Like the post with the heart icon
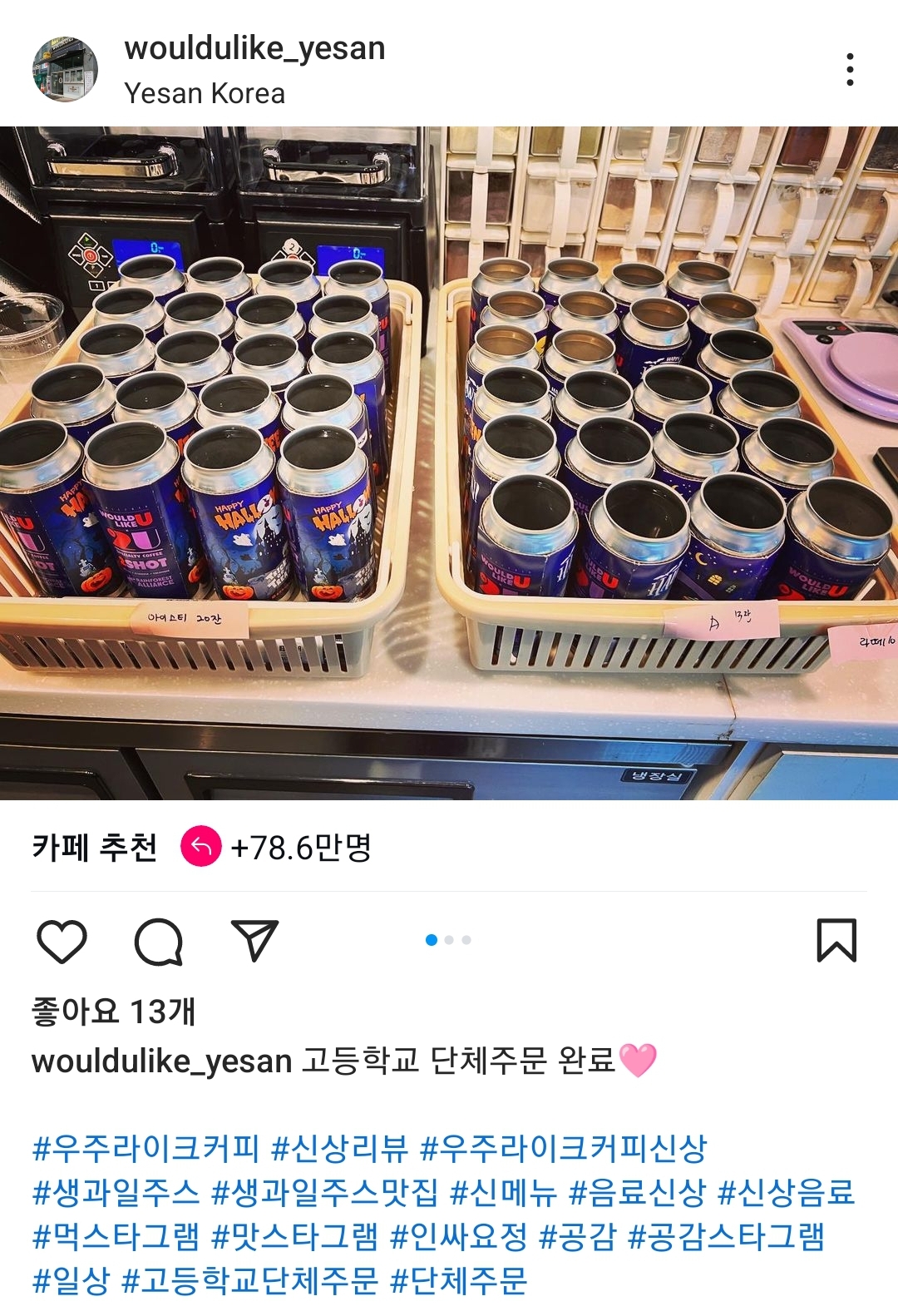Viewport: 898px width, 1316px height. (x=62, y=942)
